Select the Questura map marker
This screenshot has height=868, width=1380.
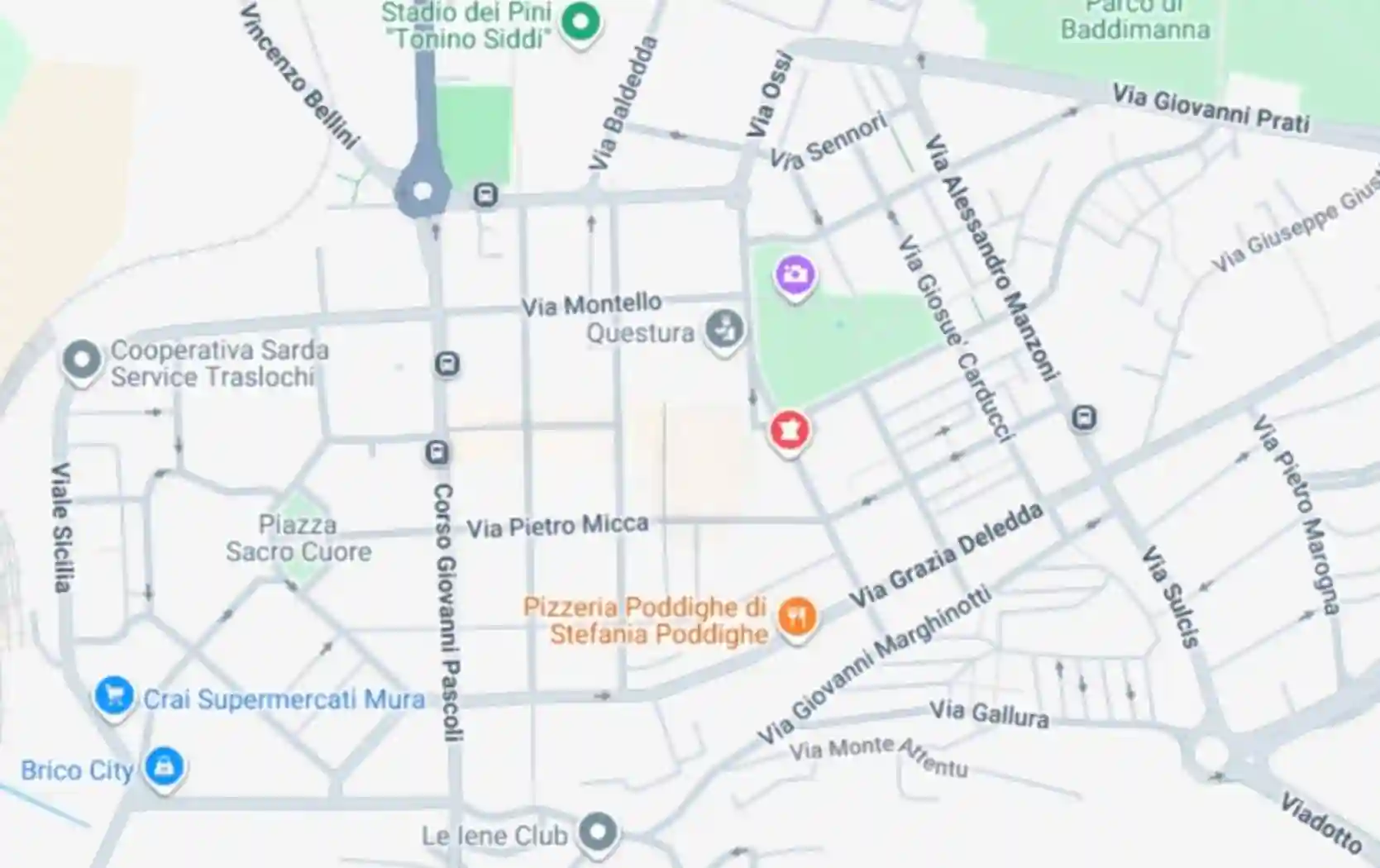(724, 331)
